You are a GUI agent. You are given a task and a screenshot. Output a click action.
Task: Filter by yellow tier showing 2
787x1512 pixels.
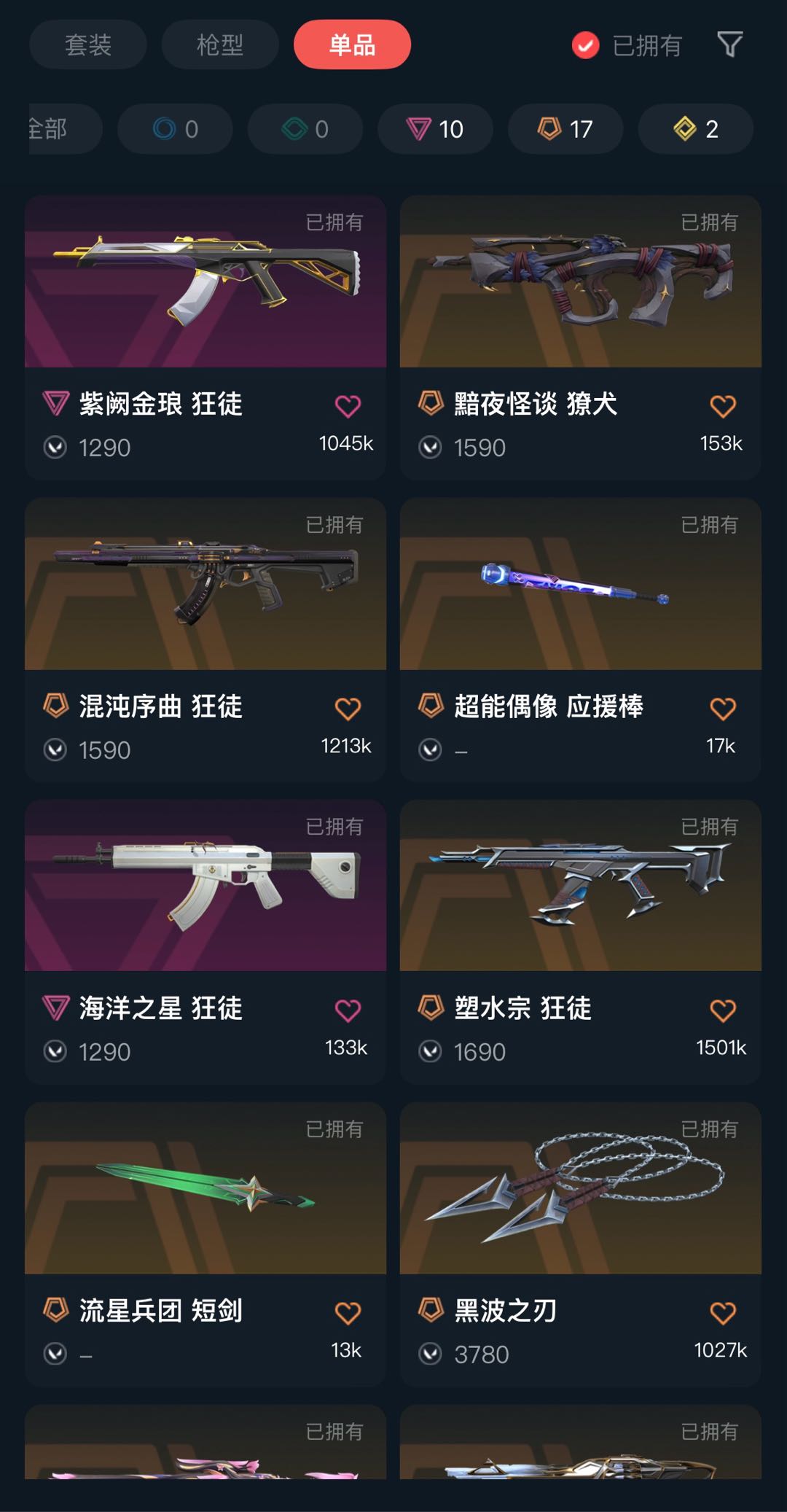[x=696, y=129]
